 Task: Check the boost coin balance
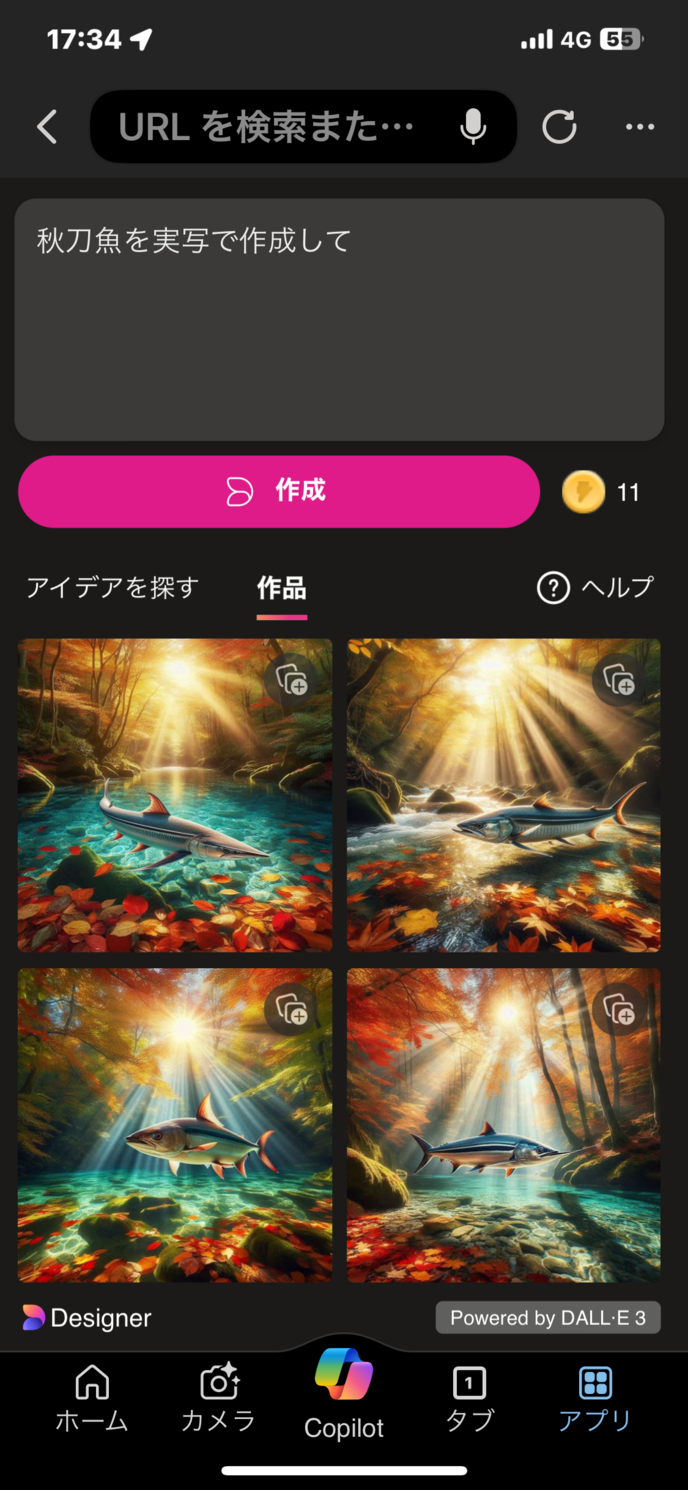[600, 492]
